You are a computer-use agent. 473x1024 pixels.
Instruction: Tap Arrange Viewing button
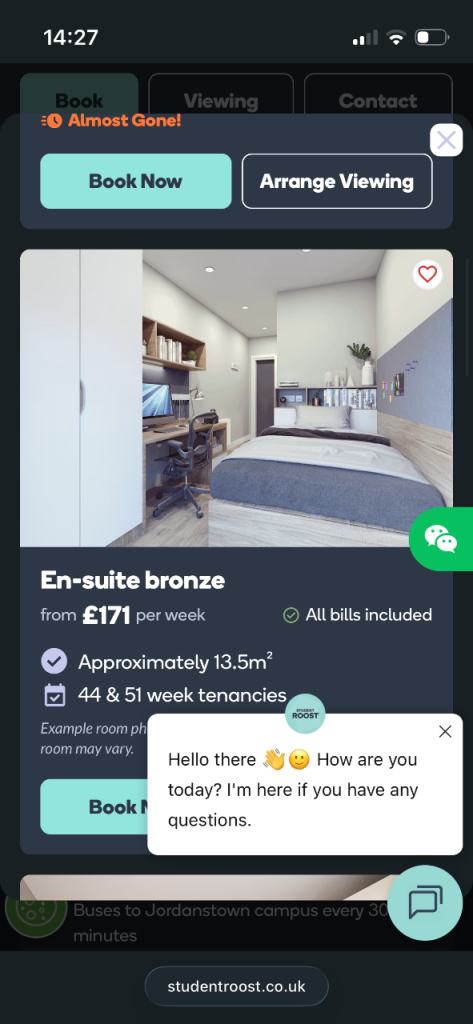(337, 182)
